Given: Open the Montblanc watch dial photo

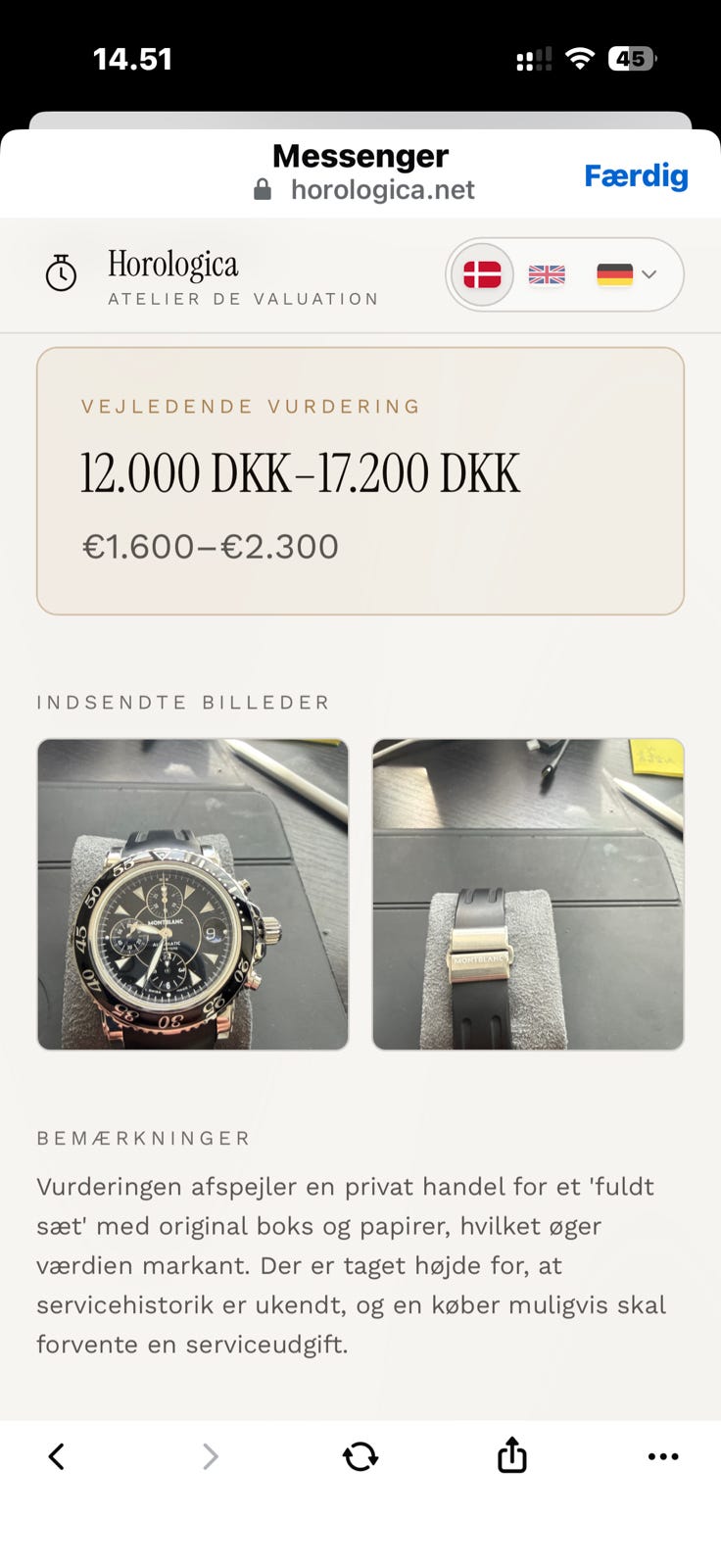Looking at the screenshot, I should pyautogui.click(x=192, y=893).
